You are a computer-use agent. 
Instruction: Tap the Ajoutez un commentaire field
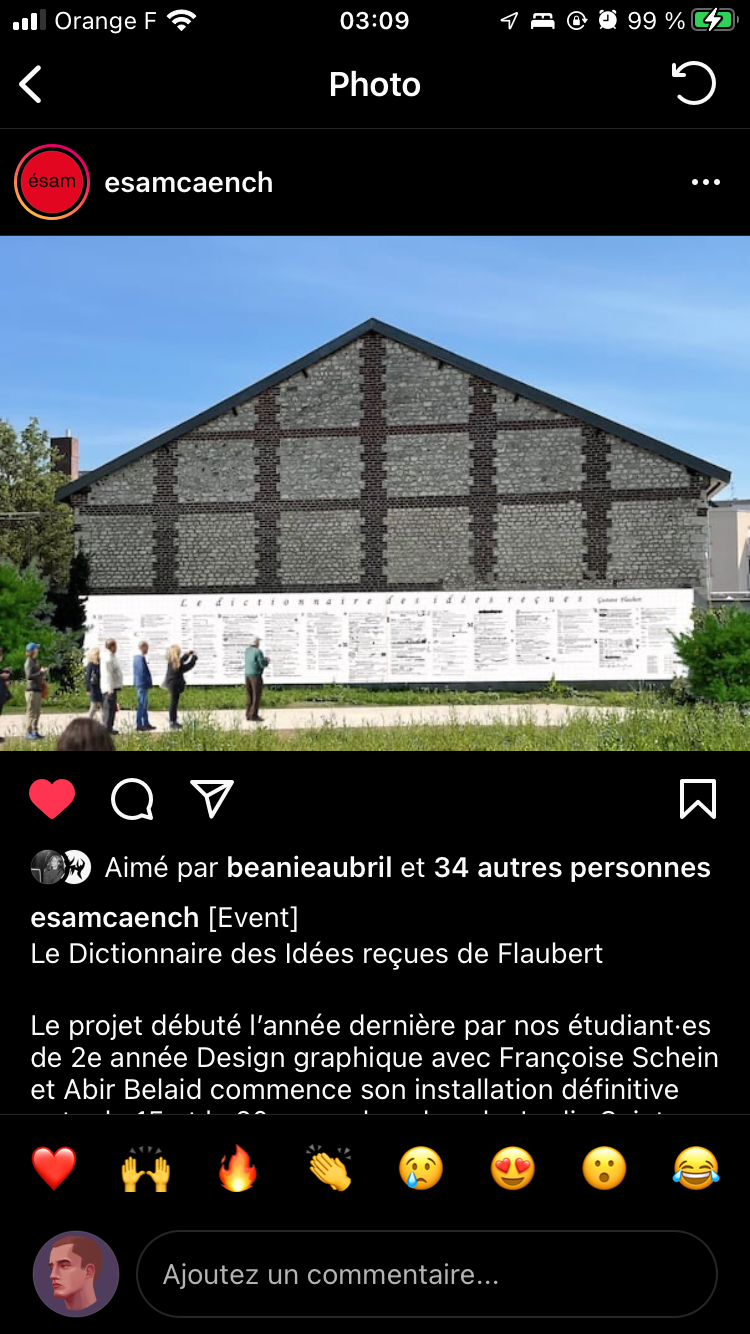coord(426,1274)
